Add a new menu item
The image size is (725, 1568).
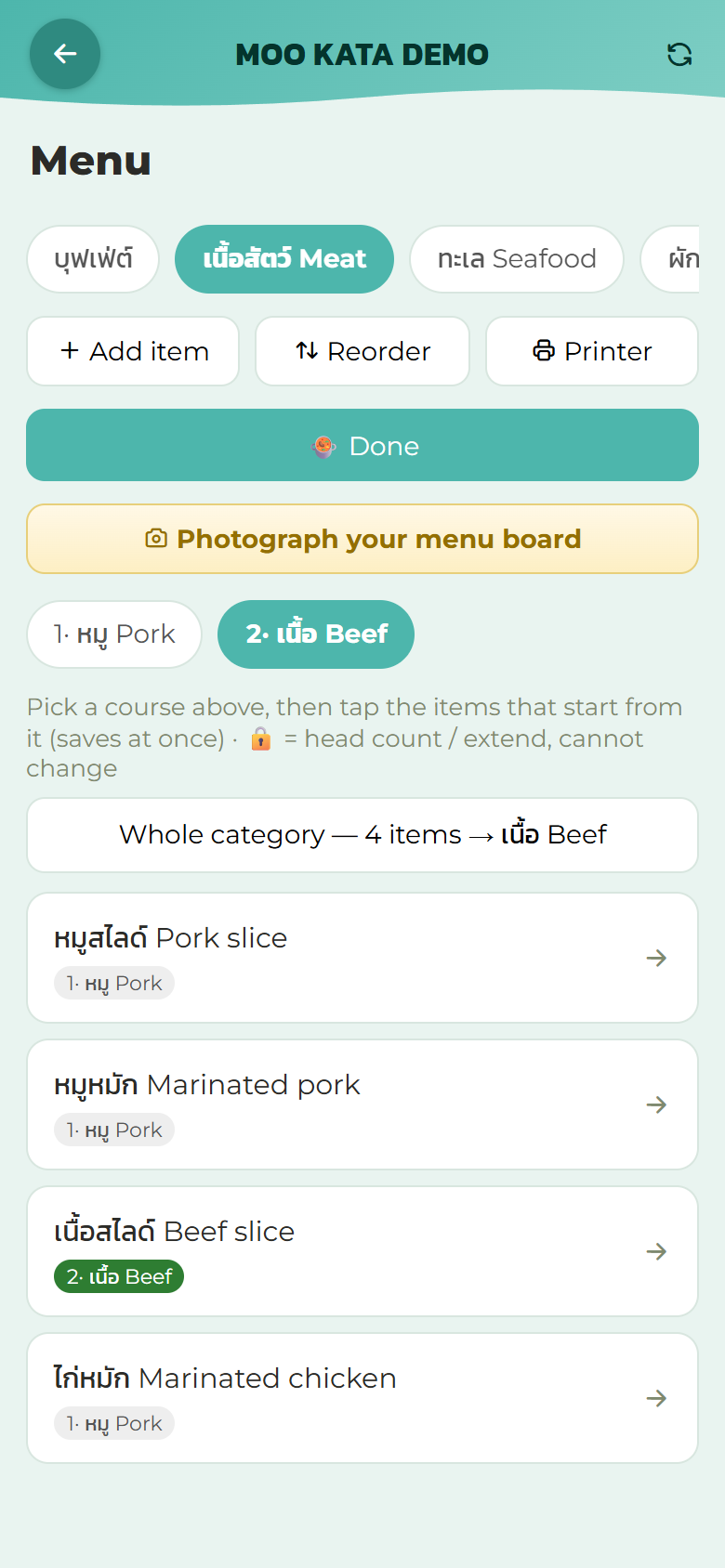(x=133, y=351)
